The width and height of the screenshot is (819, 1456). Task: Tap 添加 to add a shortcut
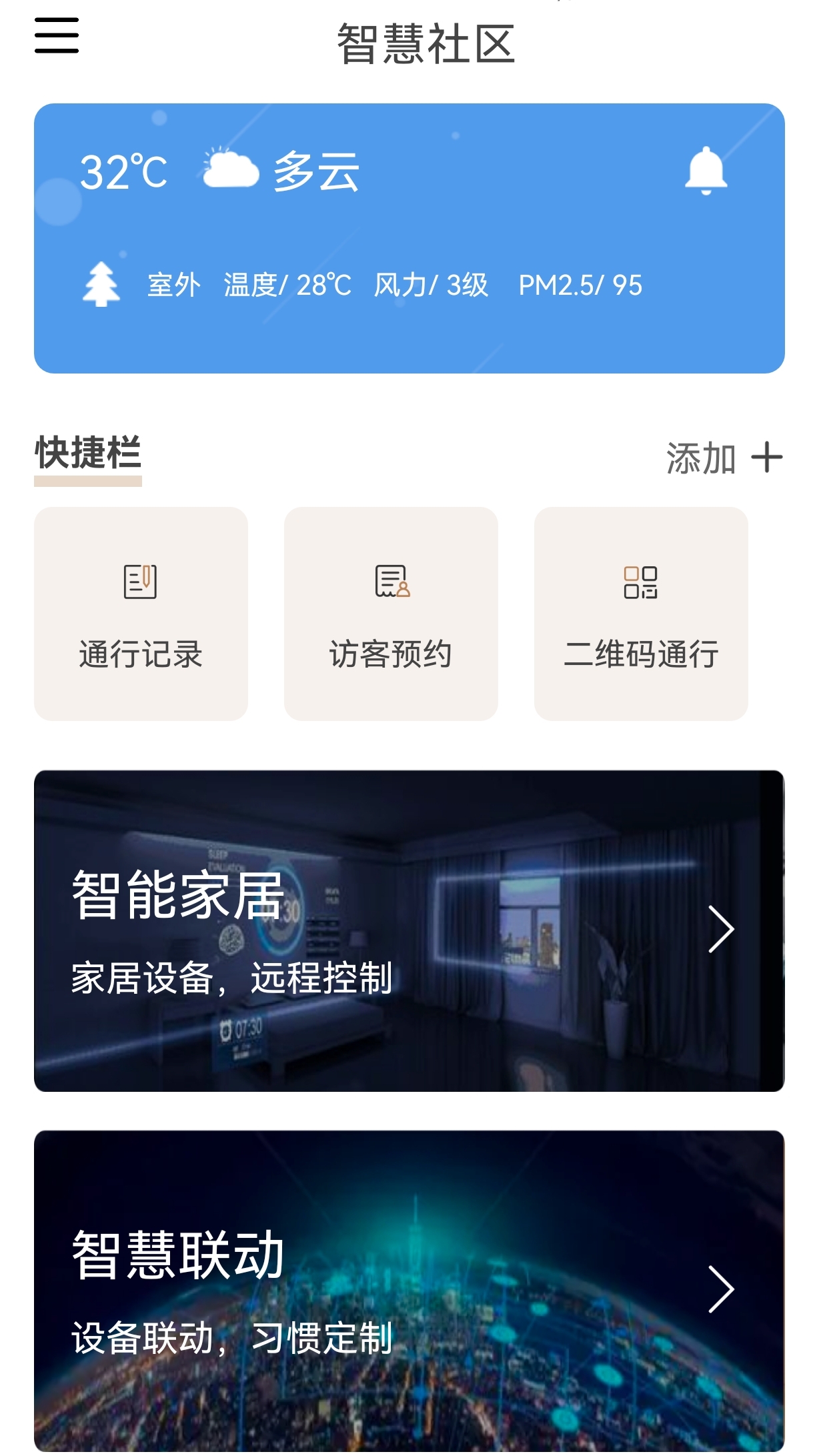[724, 458]
